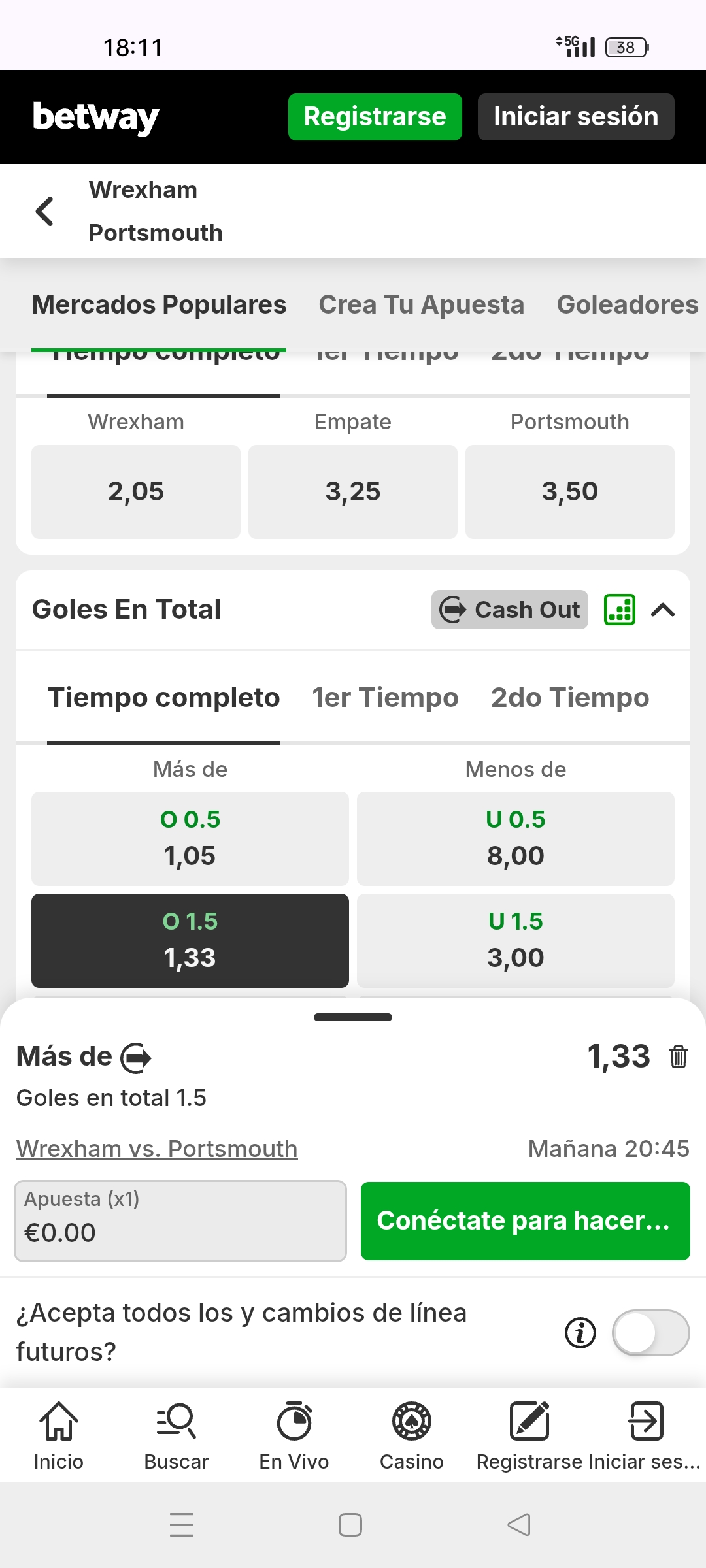Open the Wrexham vs. Portsmouth link
The image size is (706, 1568).
point(157,1149)
